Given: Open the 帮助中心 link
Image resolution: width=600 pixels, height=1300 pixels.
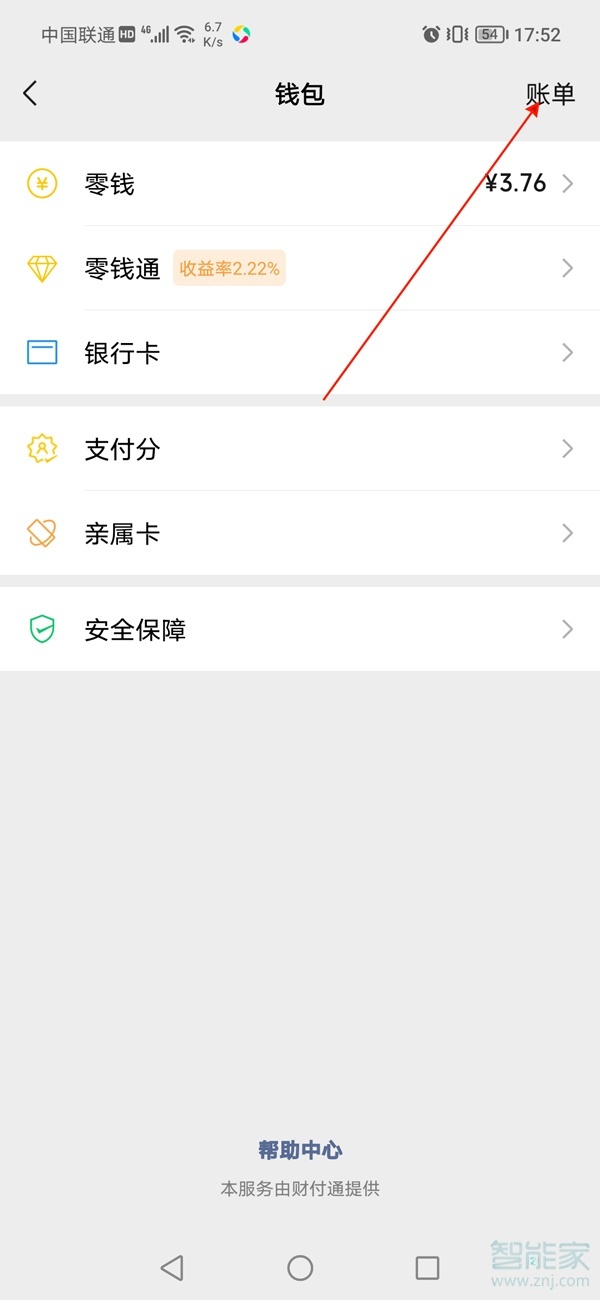Looking at the screenshot, I should 300,1150.
